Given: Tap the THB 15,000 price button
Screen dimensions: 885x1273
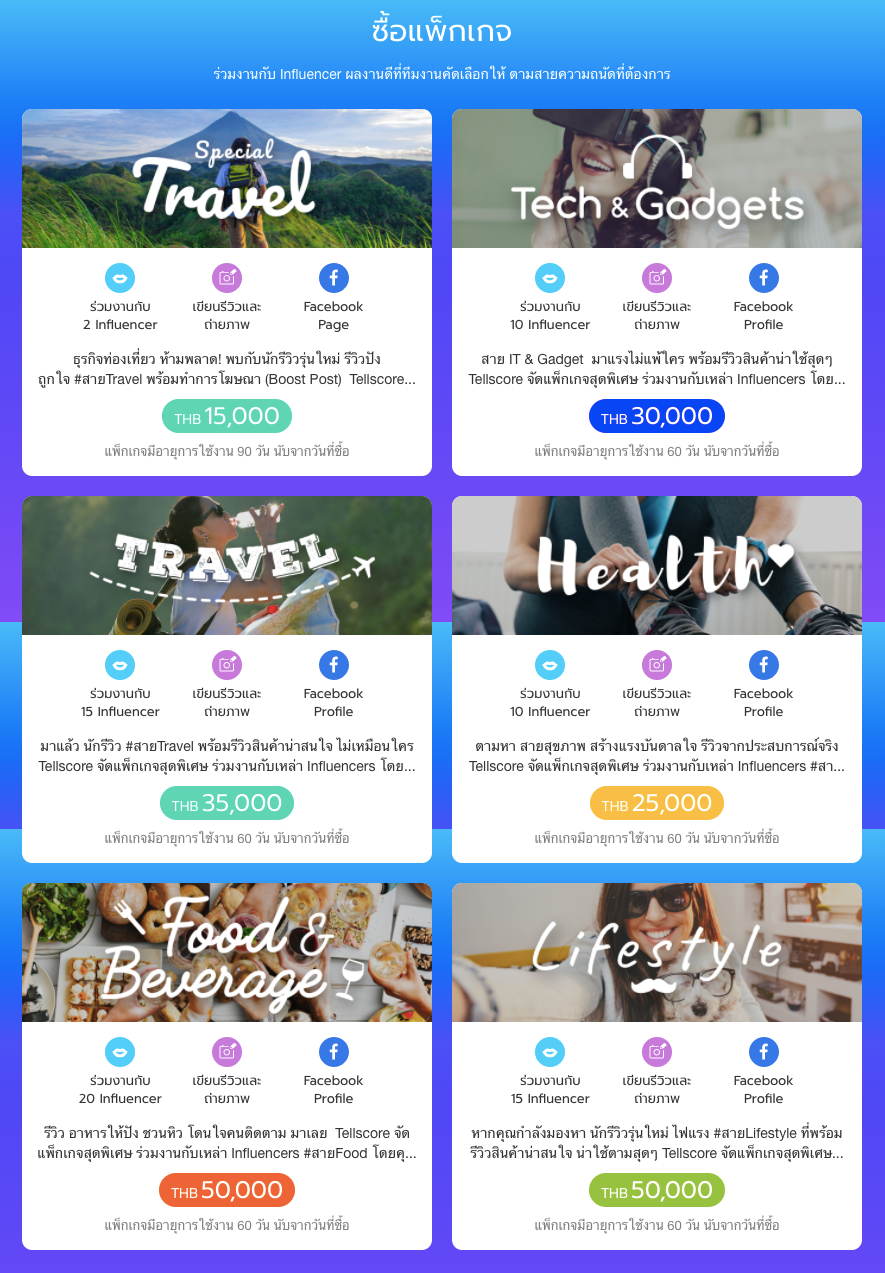Looking at the screenshot, I should coord(227,417).
